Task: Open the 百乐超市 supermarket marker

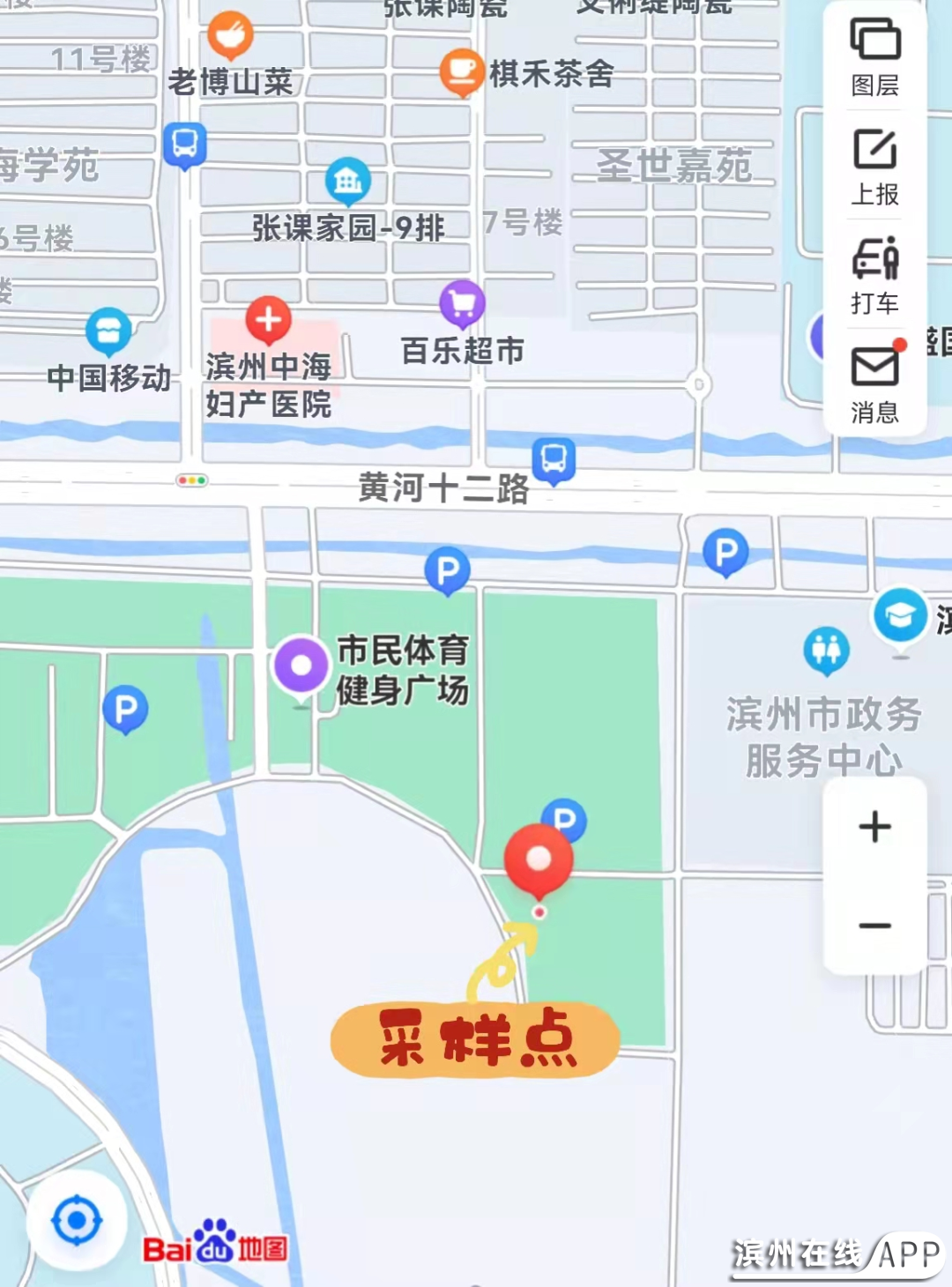Action: pos(462,303)
